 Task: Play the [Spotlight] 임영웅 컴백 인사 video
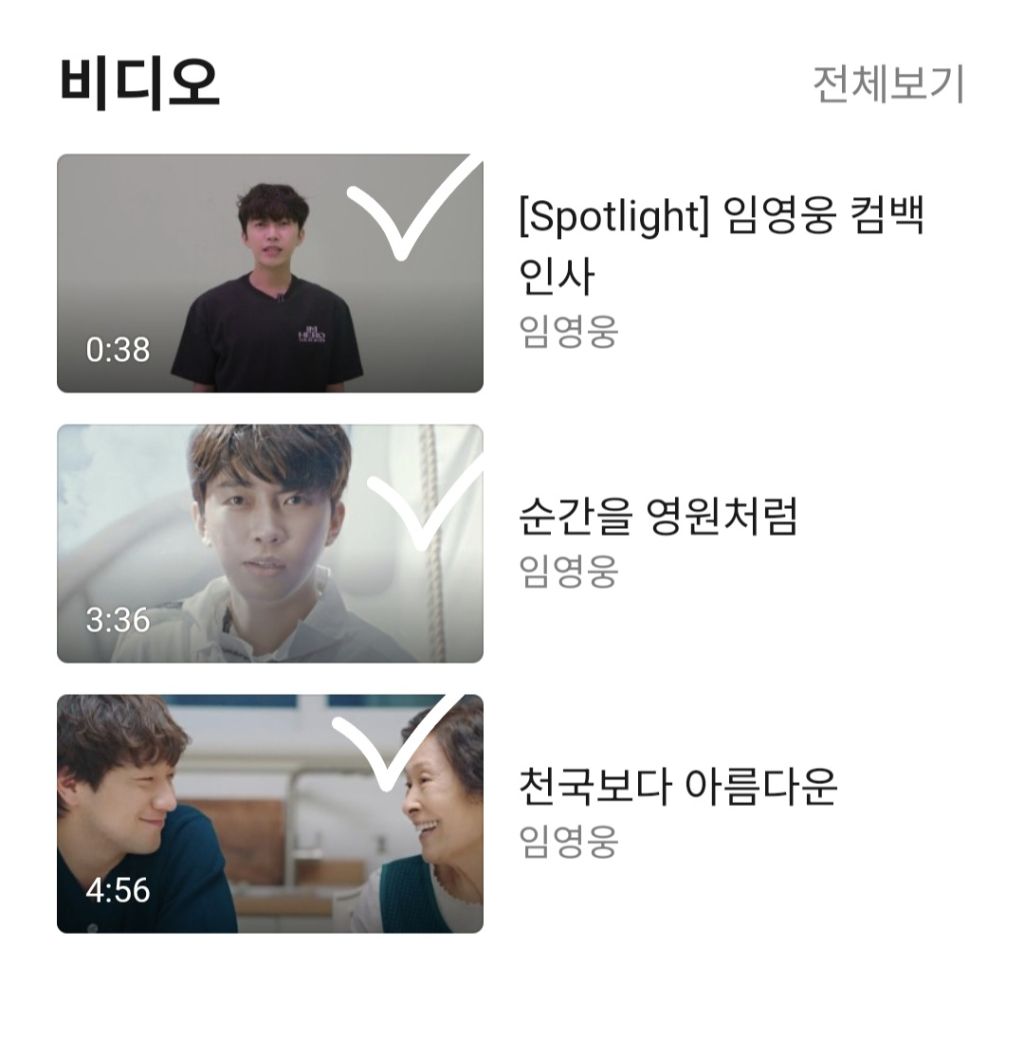pyautogui.click(x=270, y=273)
